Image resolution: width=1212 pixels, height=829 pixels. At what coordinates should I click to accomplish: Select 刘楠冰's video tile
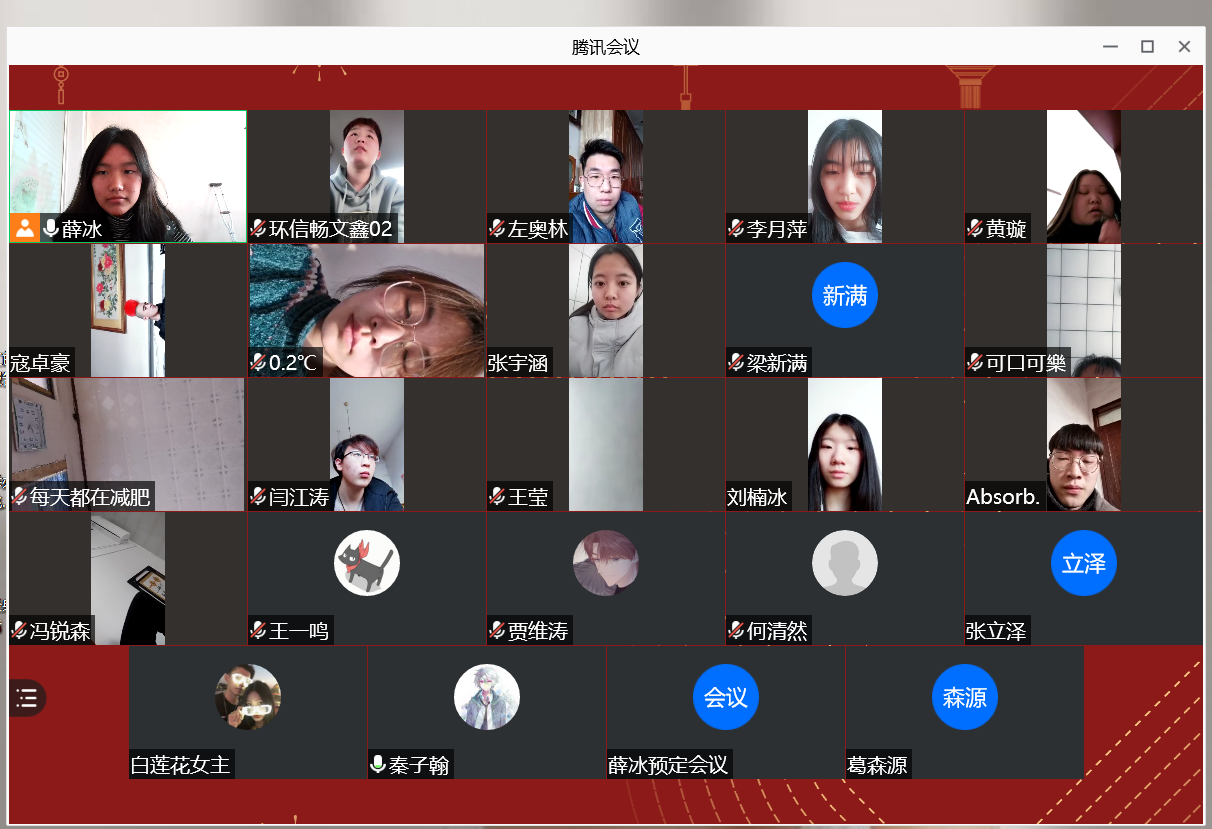(x=845, y=444)
